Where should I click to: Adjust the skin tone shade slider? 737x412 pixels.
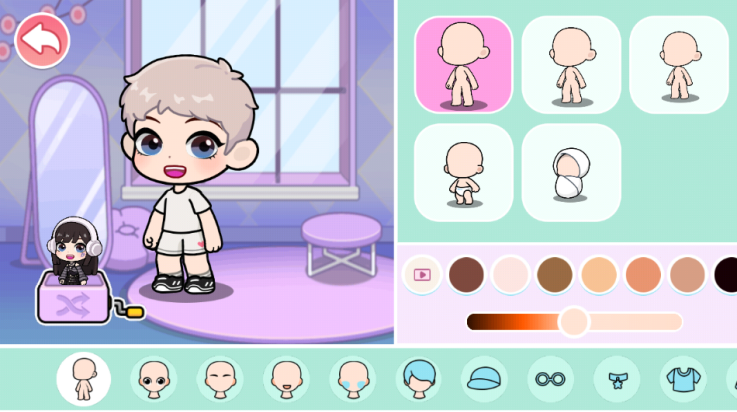pyautogui.click(x=573, y=321)
